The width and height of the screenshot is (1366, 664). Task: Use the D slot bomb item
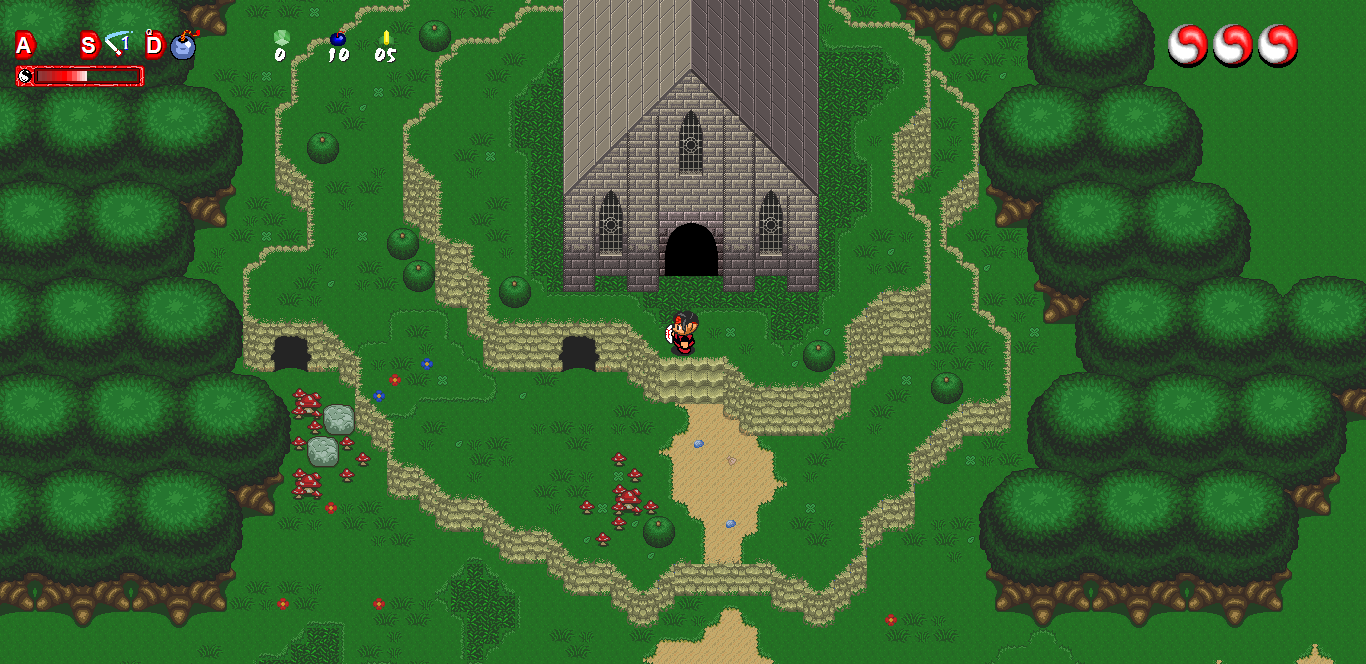pyautogui.click(x=183, y=46)
